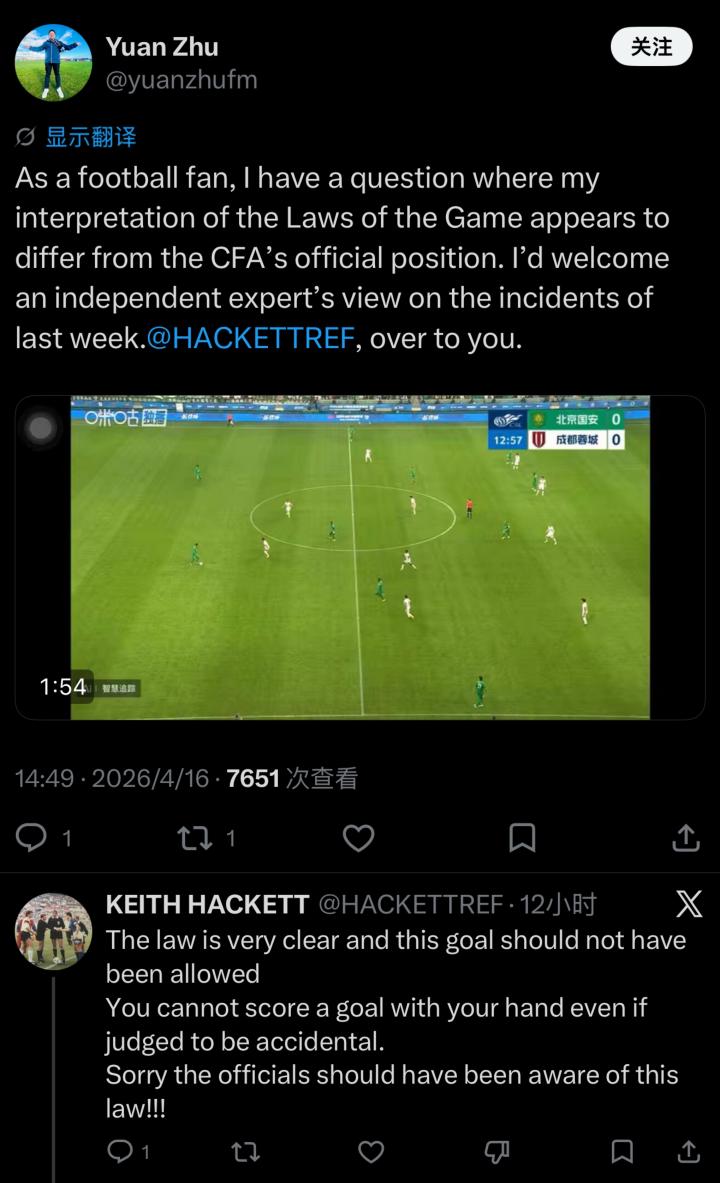Share Keith Hackett's reply

(x=688, y=1152)
